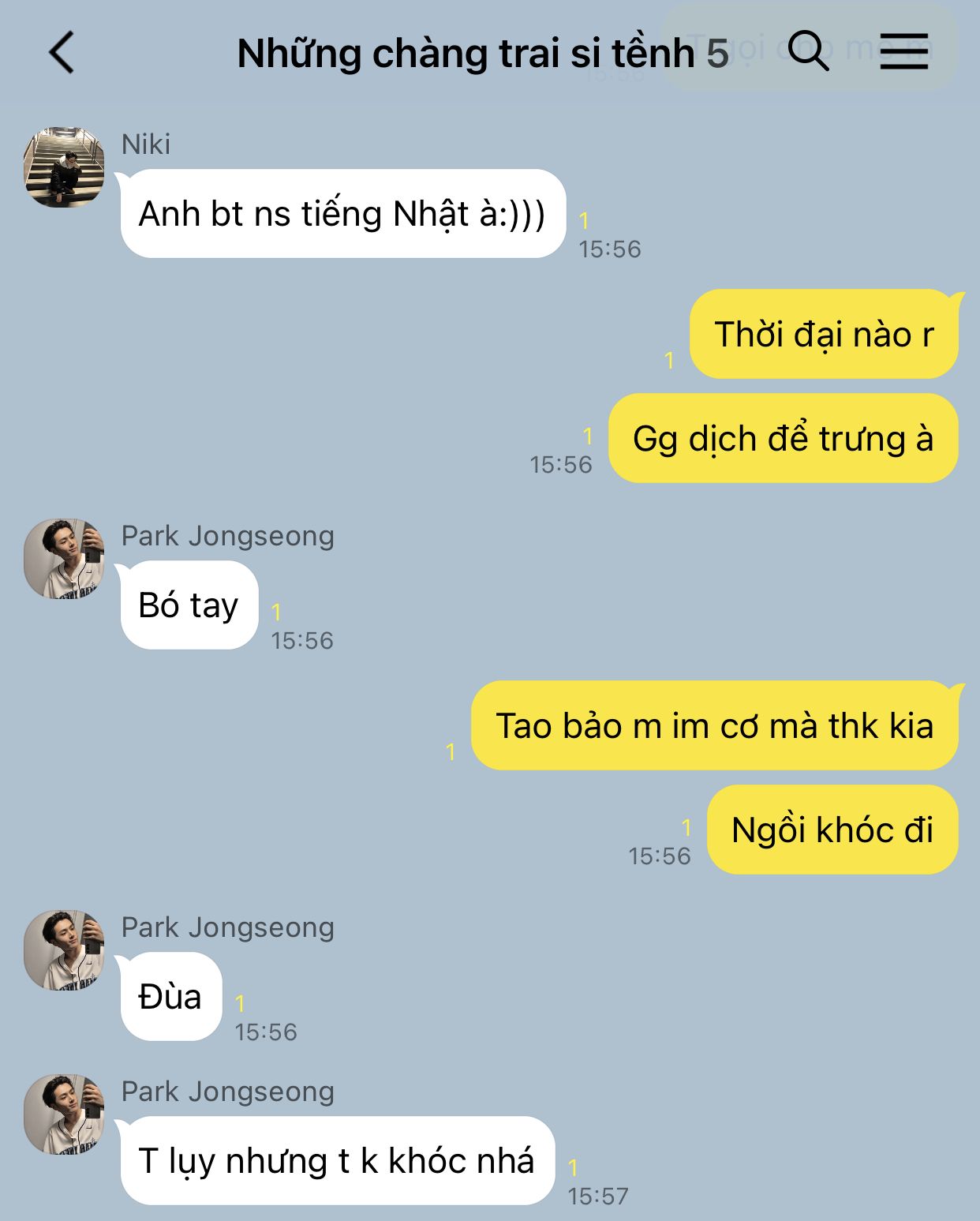The image size is (980, 1221).
Task: Search within this chat
Action: pyautogui.click(x=807, y=51)
